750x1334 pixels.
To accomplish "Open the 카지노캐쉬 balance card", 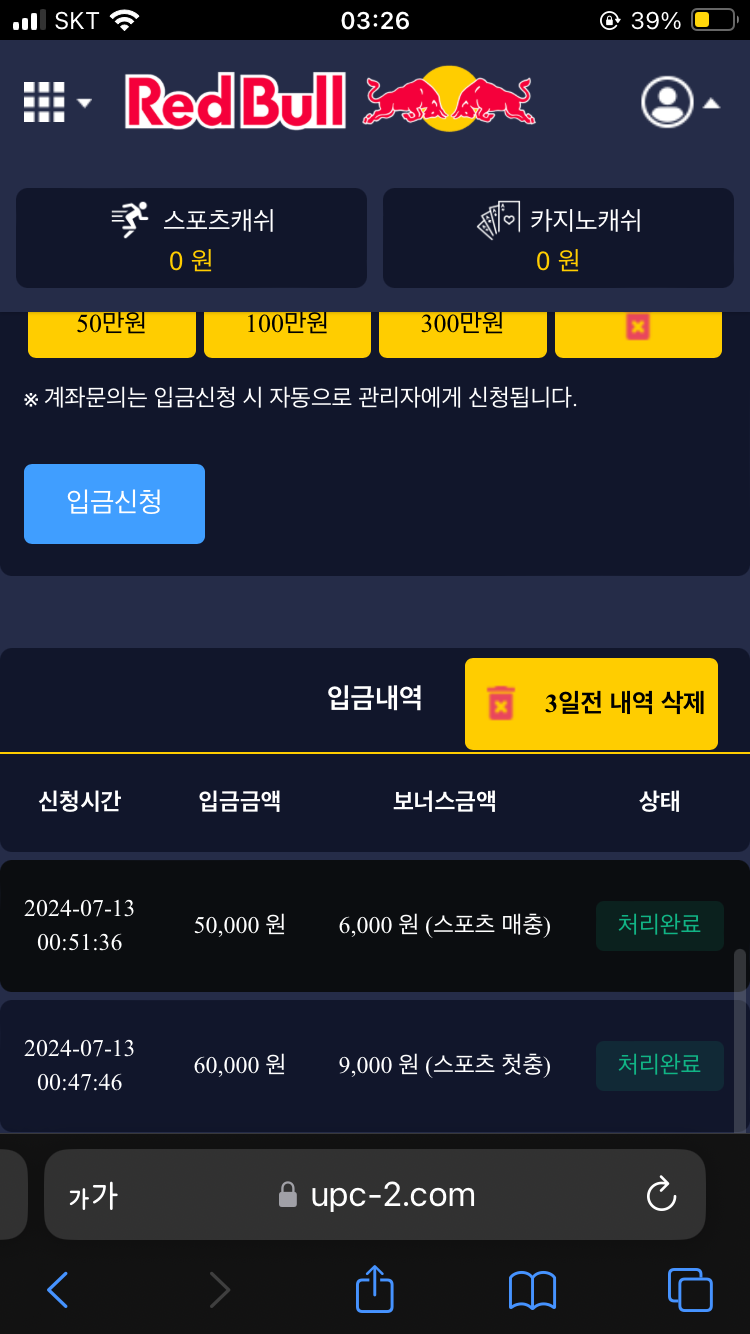I will click(558, 238).
